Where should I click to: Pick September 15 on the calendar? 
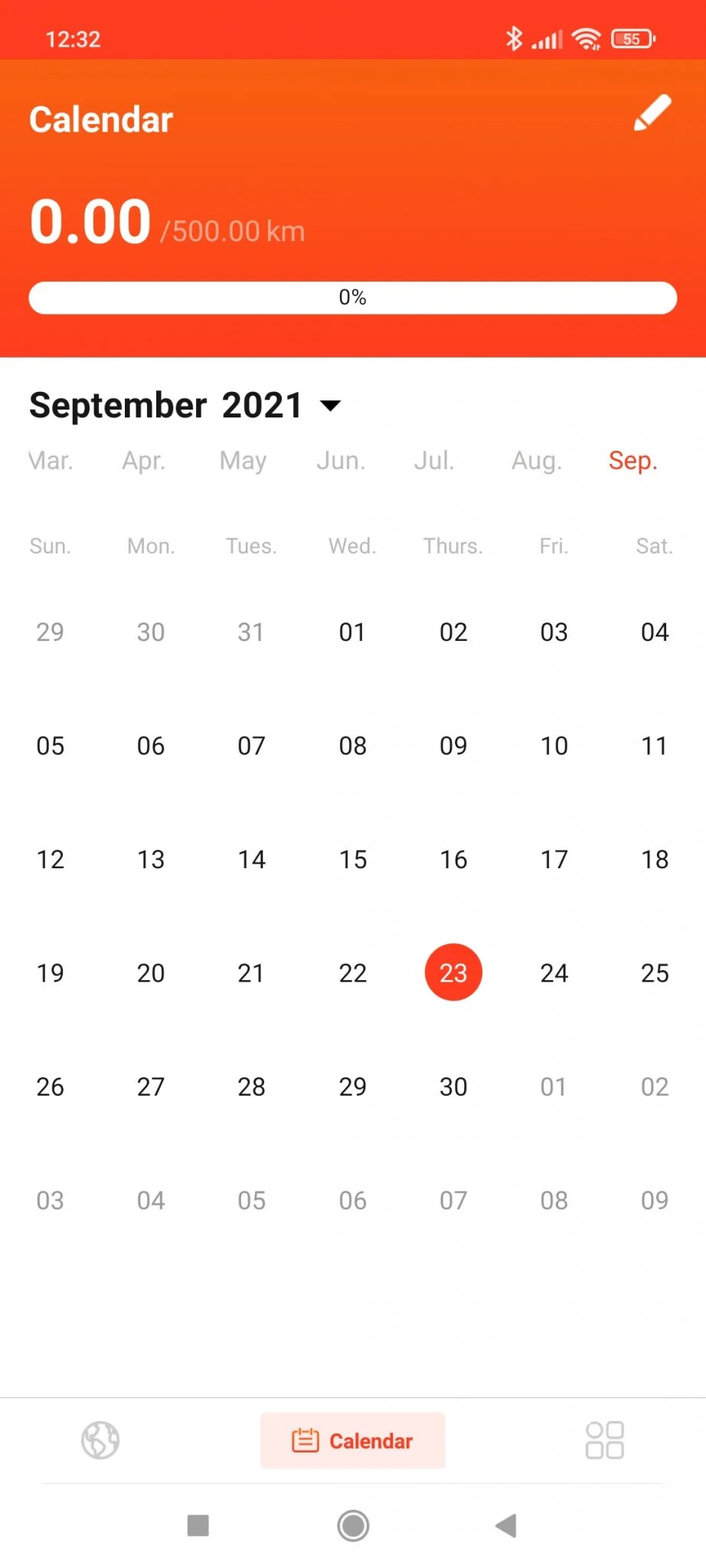click(x=353, y=859)
